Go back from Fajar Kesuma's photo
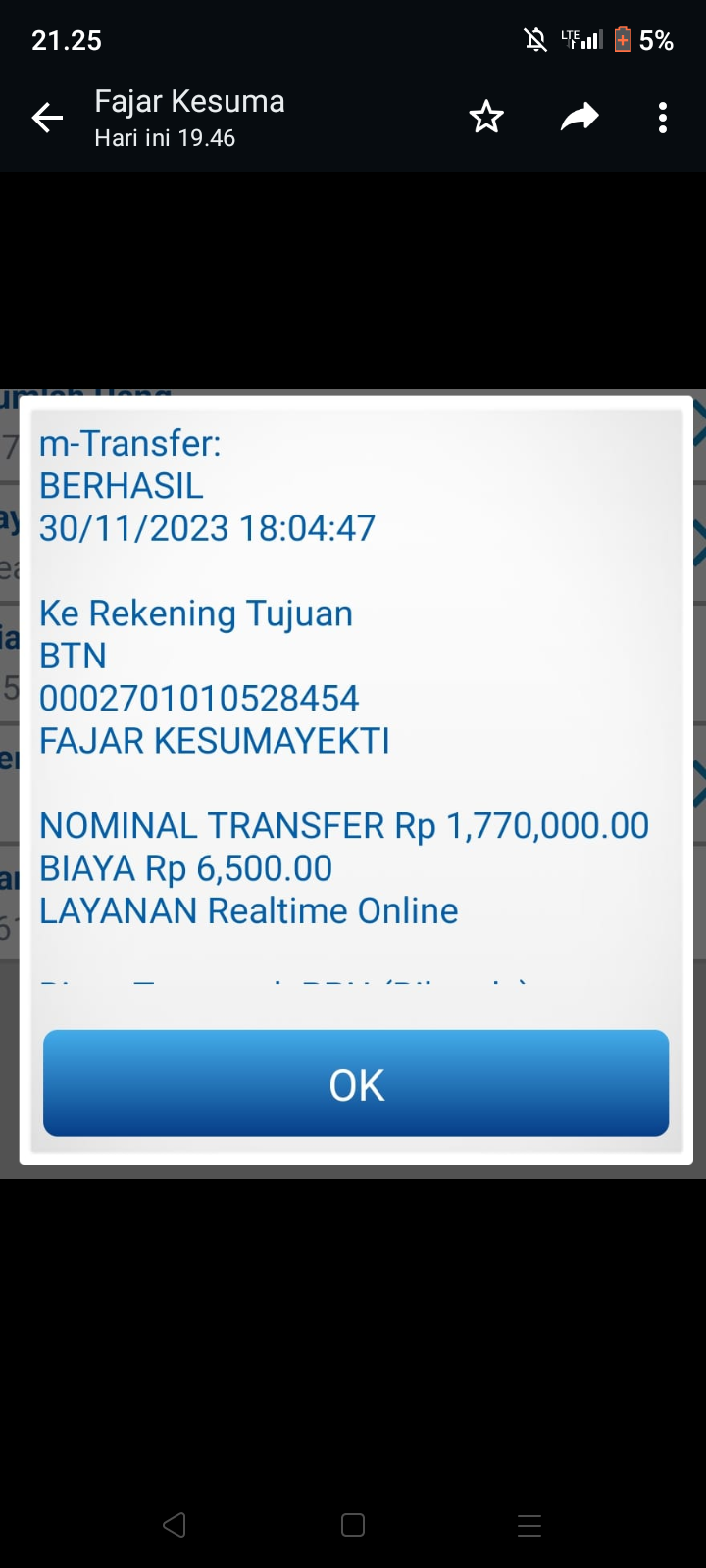This screenshot has width=706, height=1568. 47,119
